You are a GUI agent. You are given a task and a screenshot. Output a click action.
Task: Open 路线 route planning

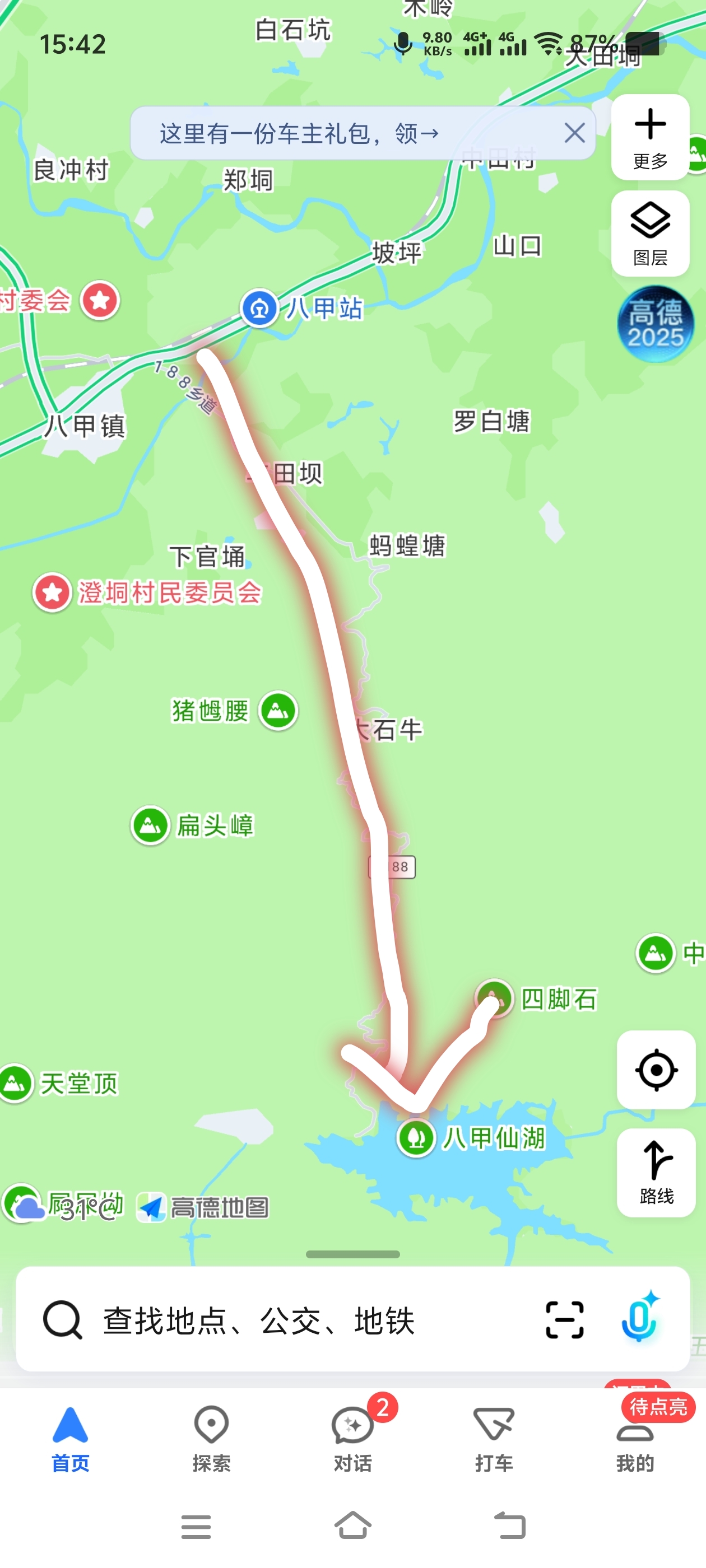coord(656,1172)
